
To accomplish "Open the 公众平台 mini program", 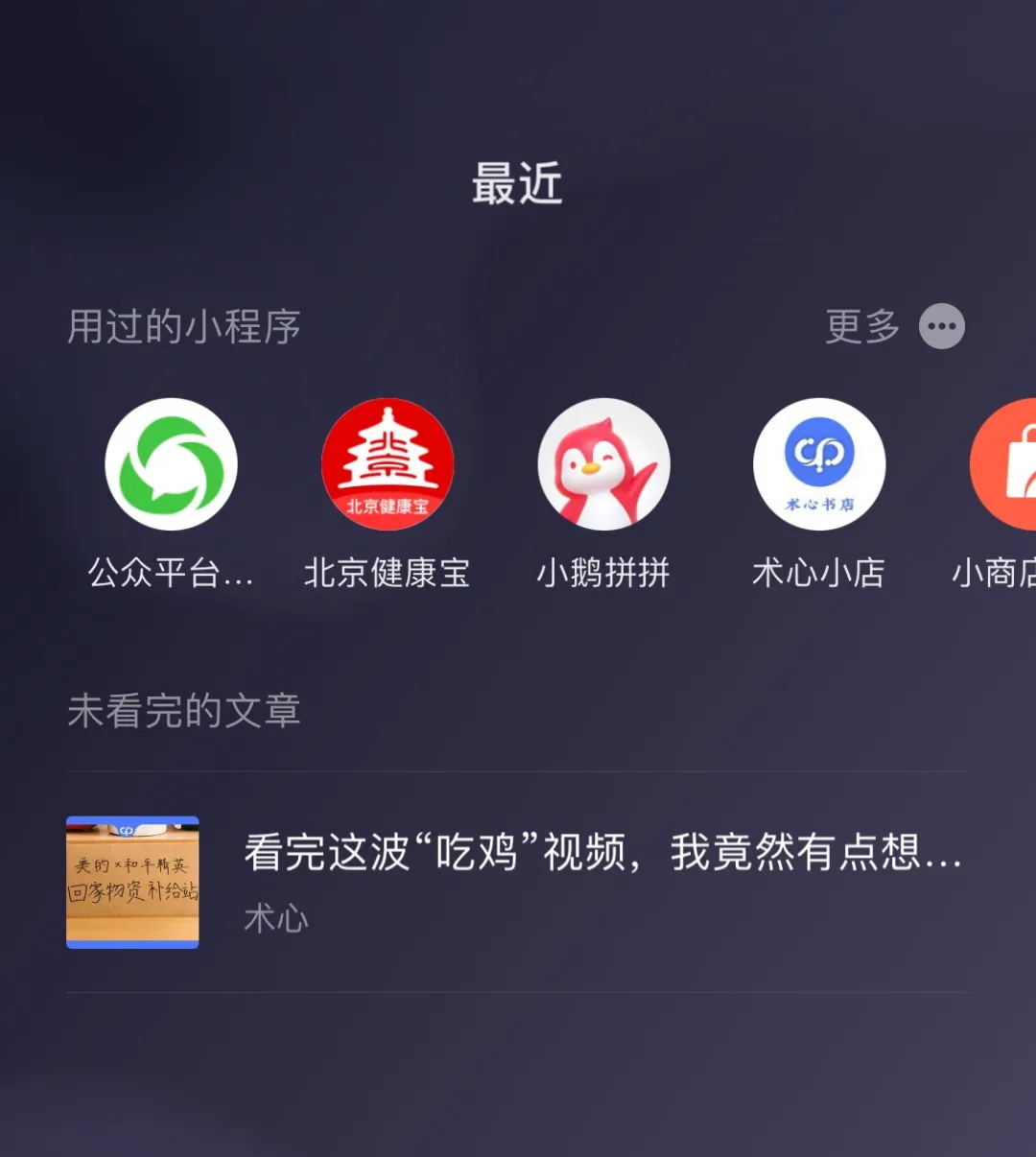I will pos(171,464).
